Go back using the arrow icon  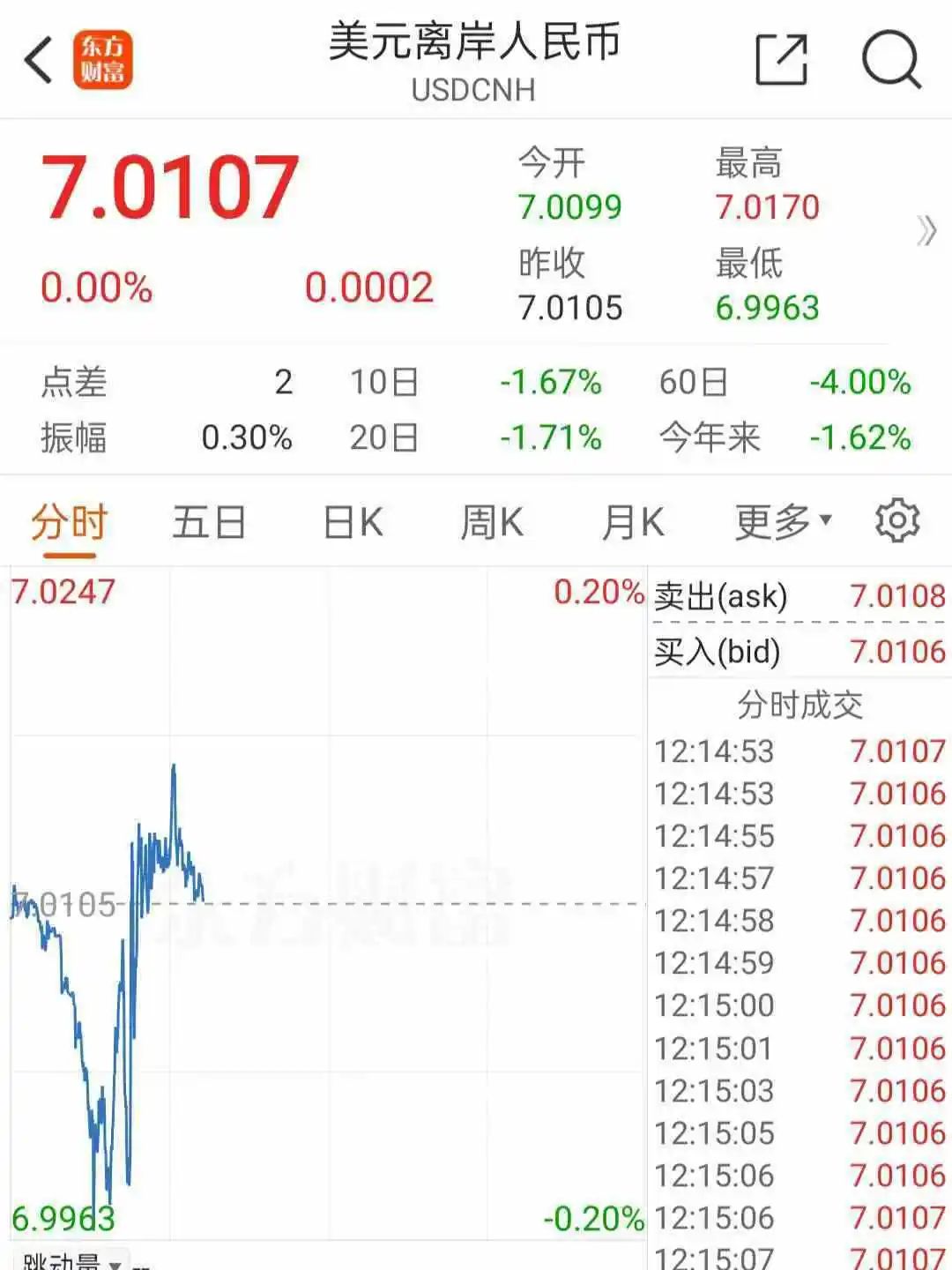coord(40,60)
